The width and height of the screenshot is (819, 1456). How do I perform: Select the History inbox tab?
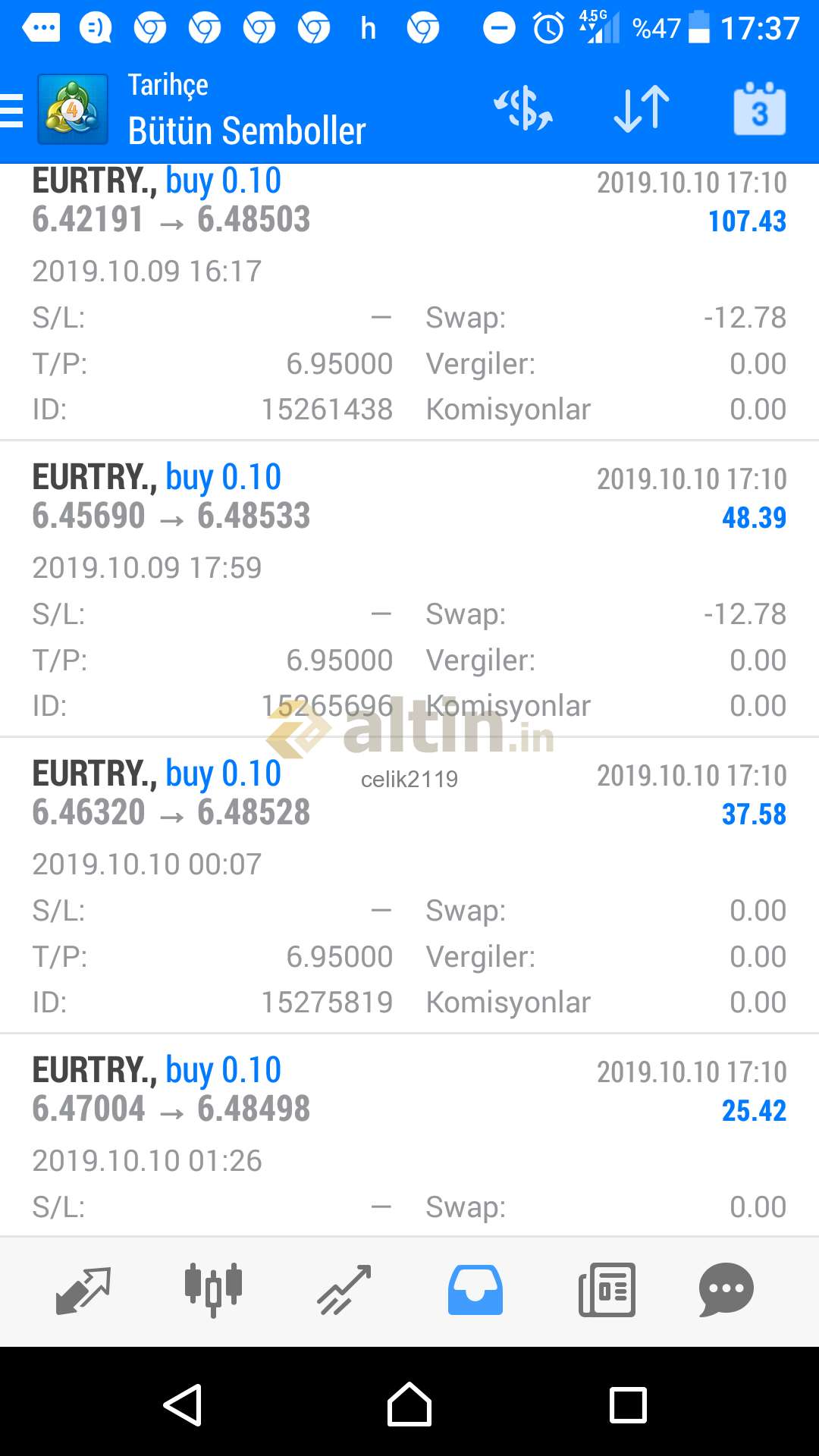coord(475,1290)
